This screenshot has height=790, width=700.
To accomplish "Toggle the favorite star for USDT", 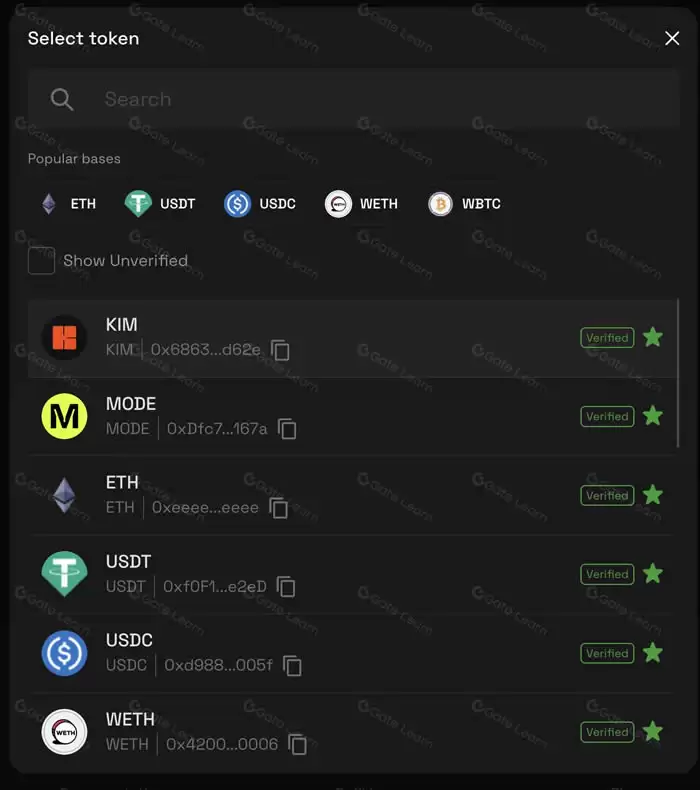I will 653,574.
